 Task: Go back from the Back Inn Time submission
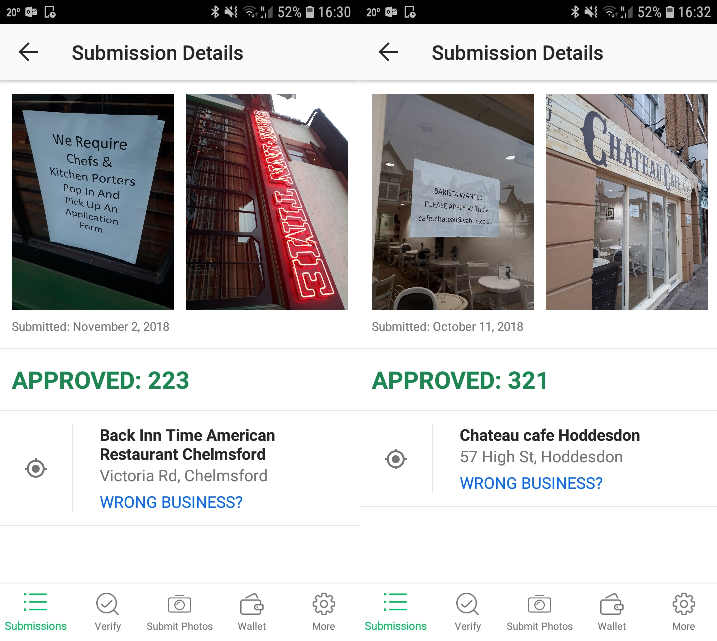pyautogui.click(x=28, y=53)
